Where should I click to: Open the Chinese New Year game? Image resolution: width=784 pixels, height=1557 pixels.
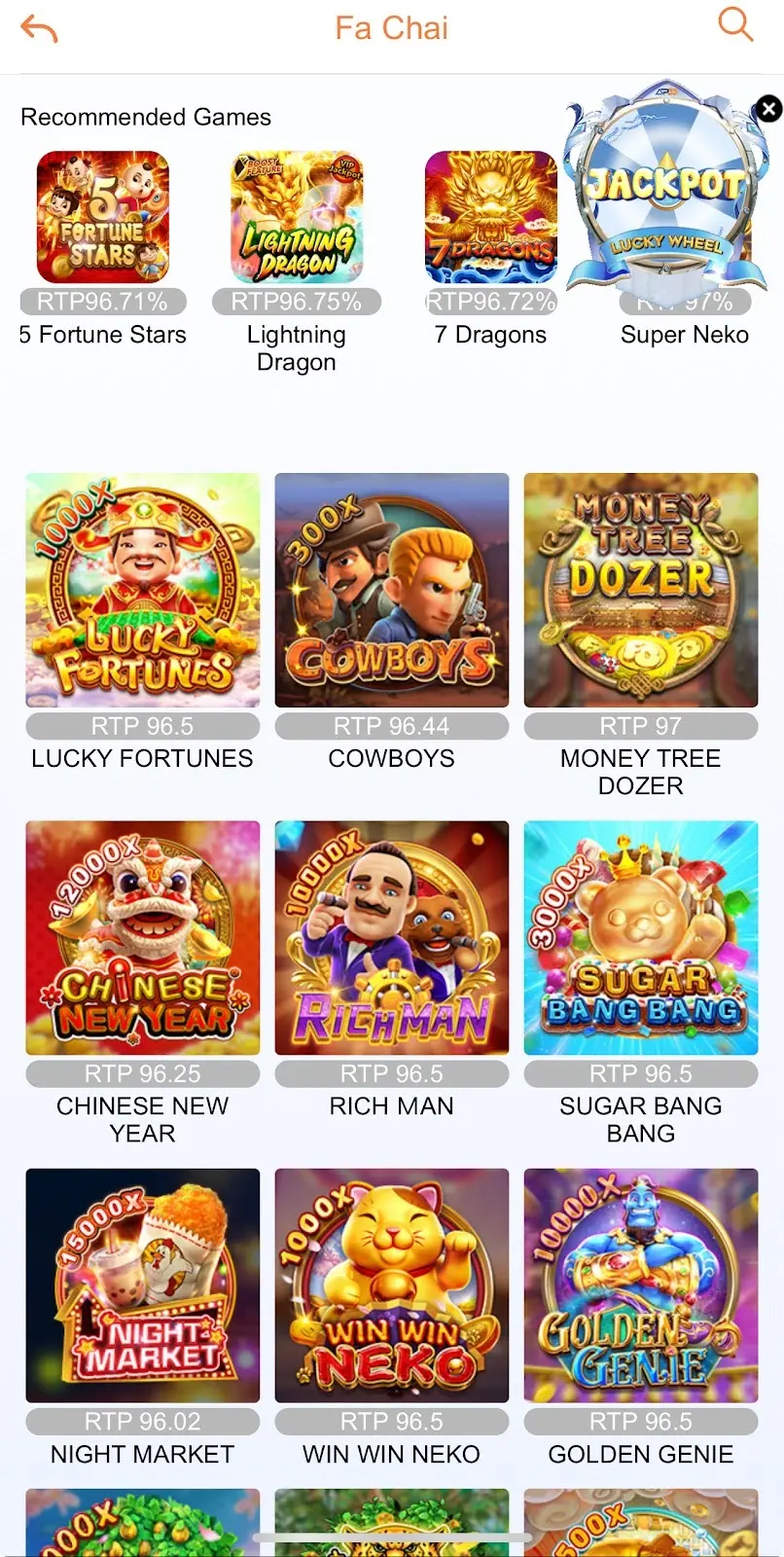coord(143,938)
